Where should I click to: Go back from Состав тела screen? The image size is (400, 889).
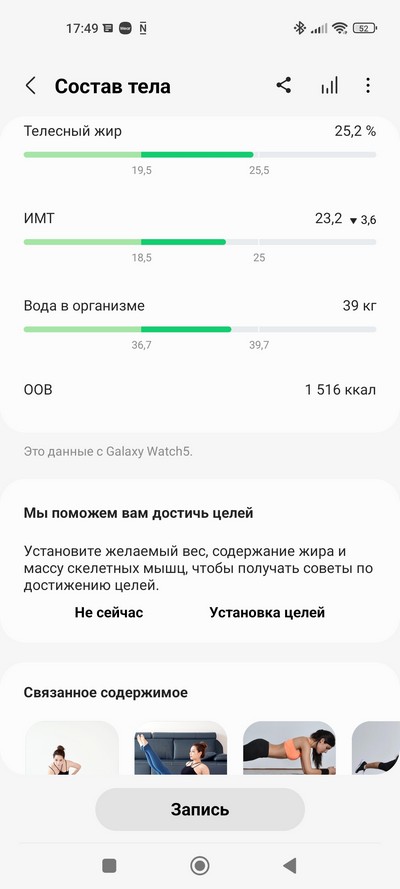tap(31, 86)
